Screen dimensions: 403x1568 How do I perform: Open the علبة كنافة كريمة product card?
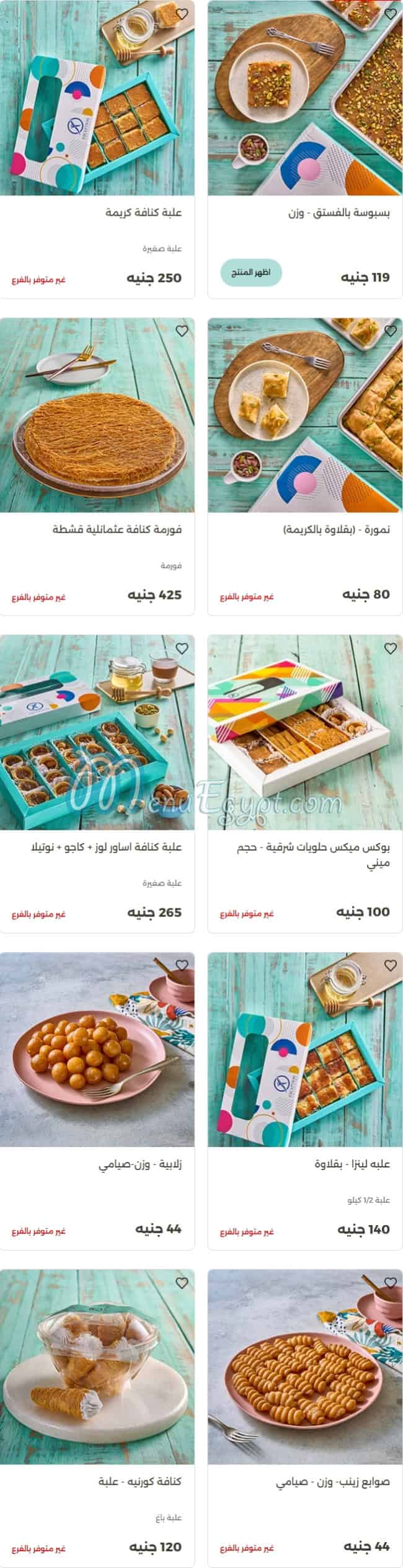coord(143,213)
